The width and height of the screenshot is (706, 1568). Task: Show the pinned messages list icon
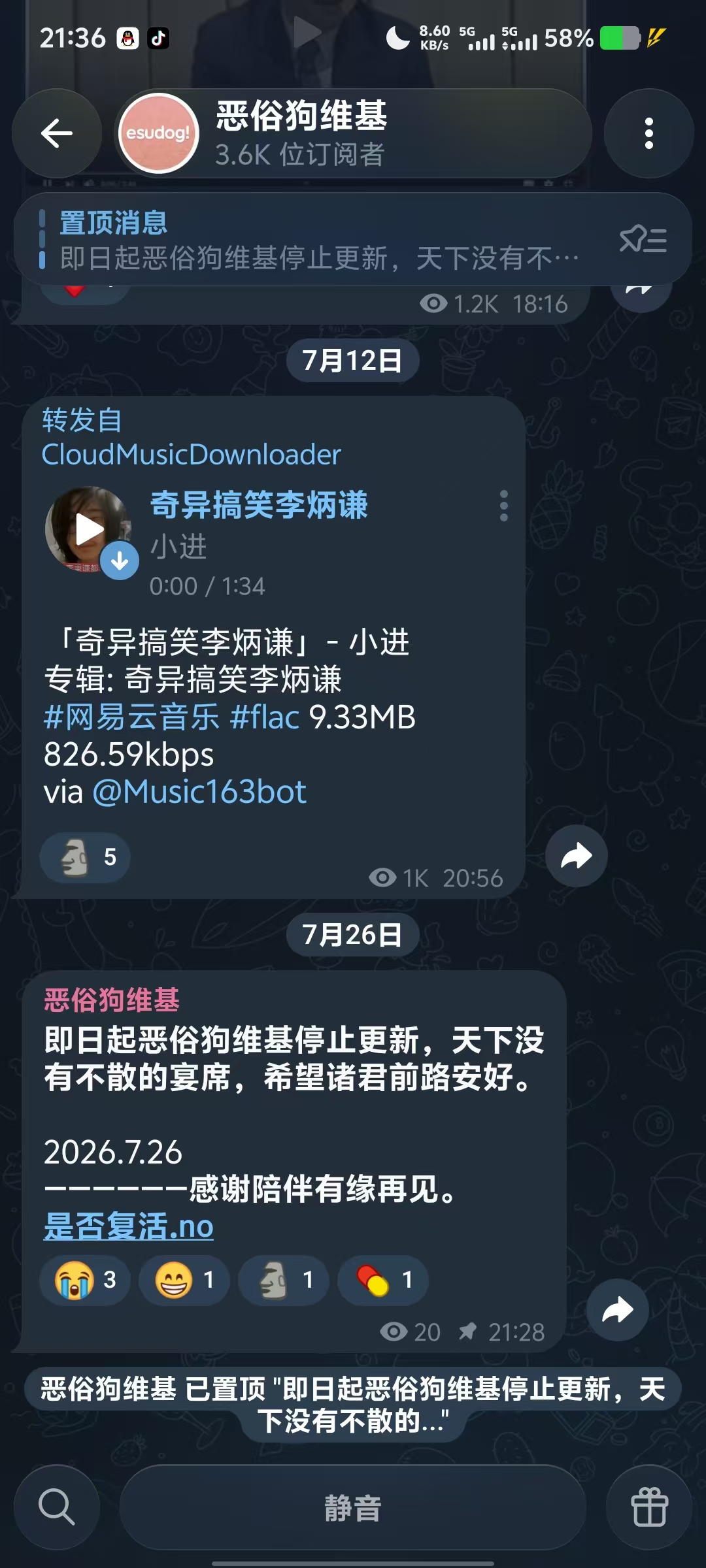click(x=643, y=240)
